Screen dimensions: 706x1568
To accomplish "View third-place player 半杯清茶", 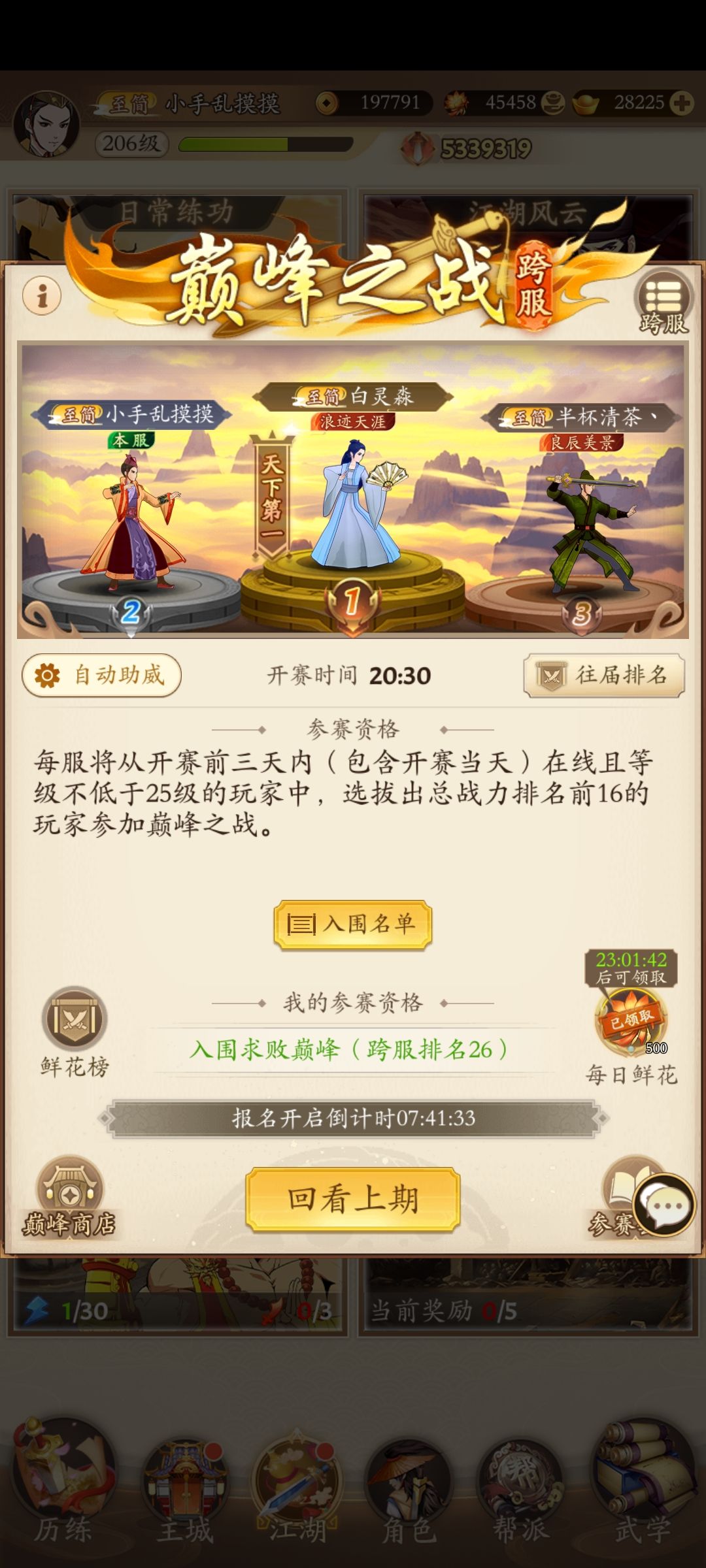I will pyautogui.click(x=587, y=529).
